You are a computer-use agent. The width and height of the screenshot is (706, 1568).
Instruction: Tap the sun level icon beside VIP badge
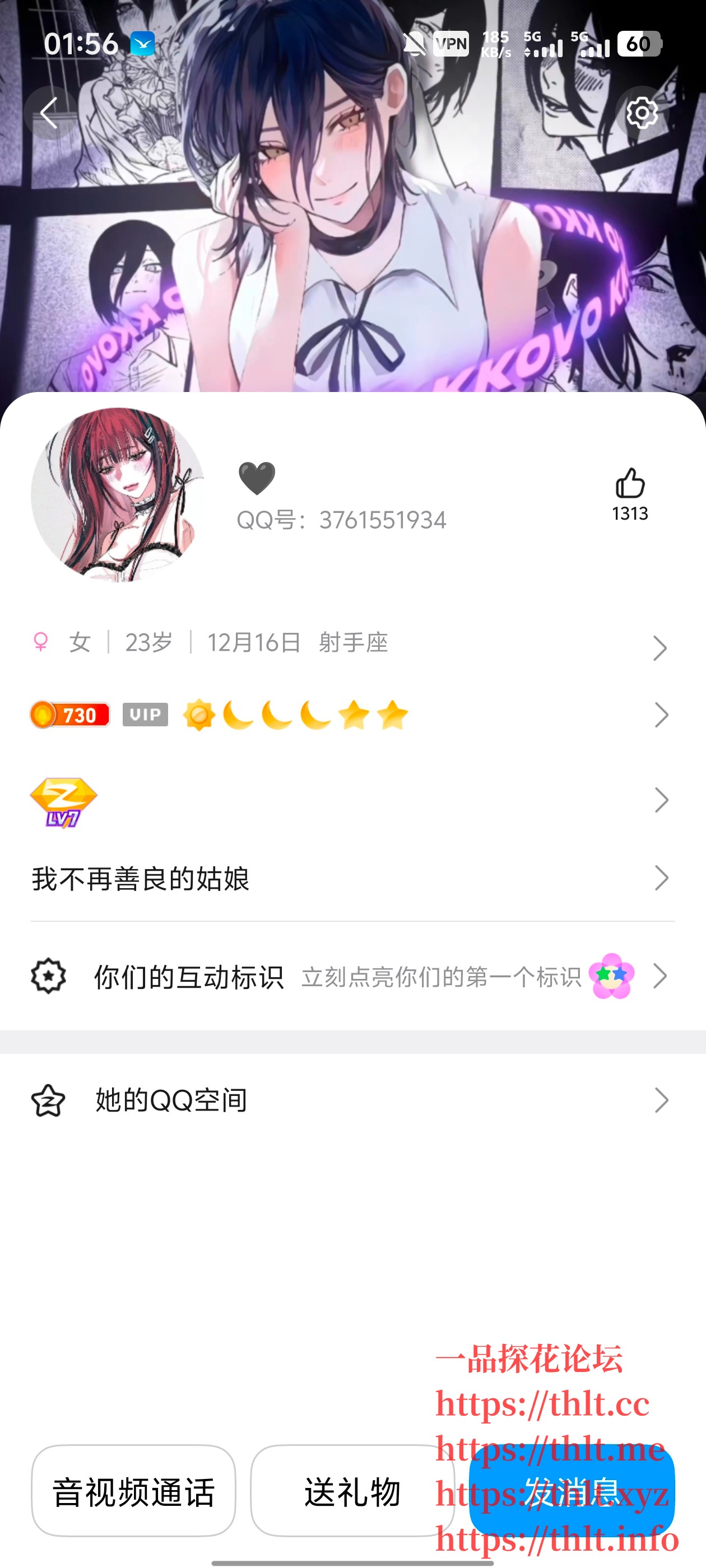point(198,714)
